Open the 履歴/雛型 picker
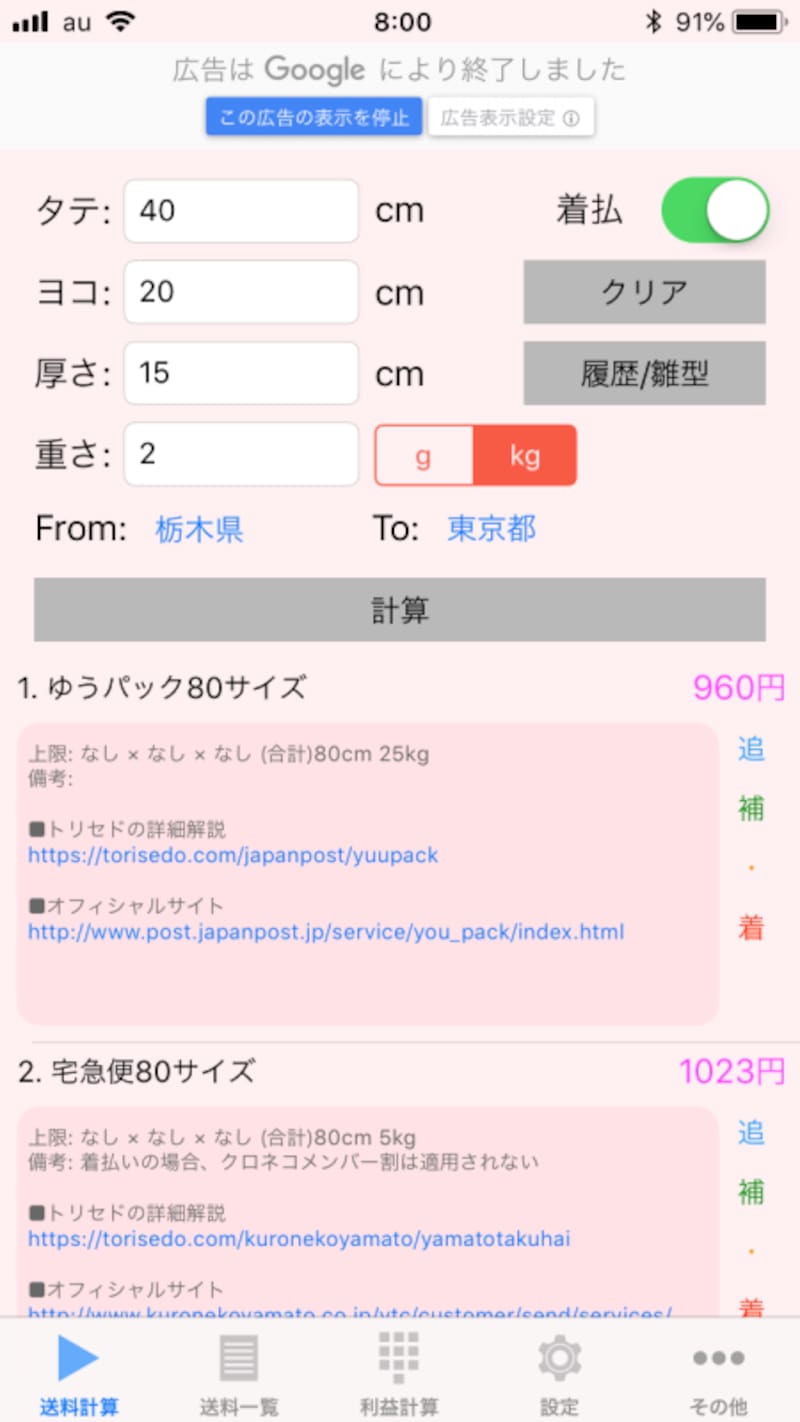 point(643,373)
